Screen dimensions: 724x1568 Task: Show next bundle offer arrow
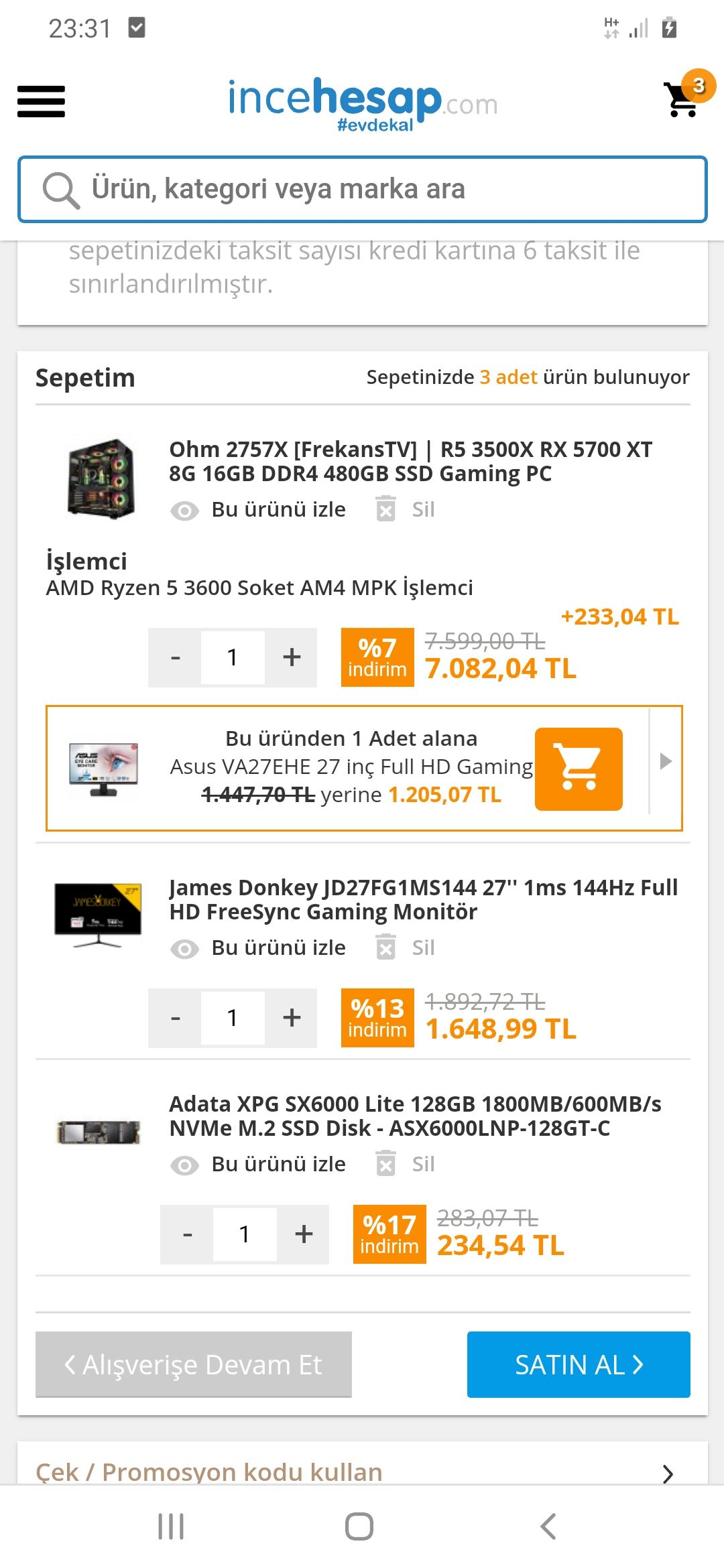(x=665, y=761)
